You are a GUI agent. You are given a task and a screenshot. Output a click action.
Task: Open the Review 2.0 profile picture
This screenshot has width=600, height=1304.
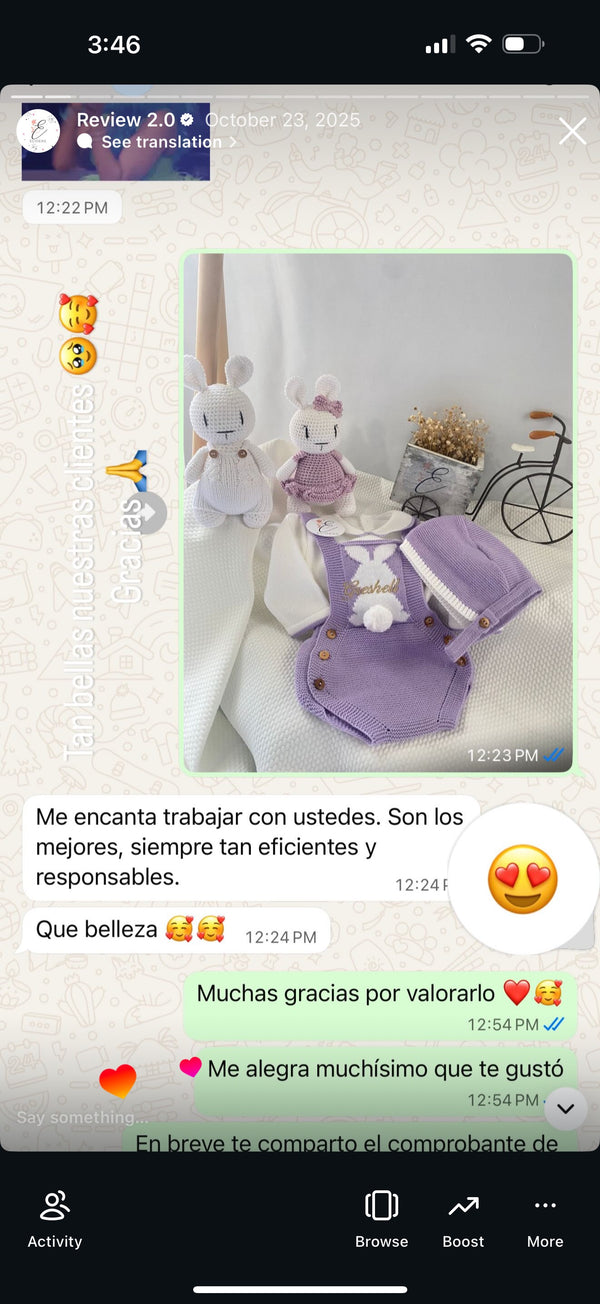coord(39,131)
